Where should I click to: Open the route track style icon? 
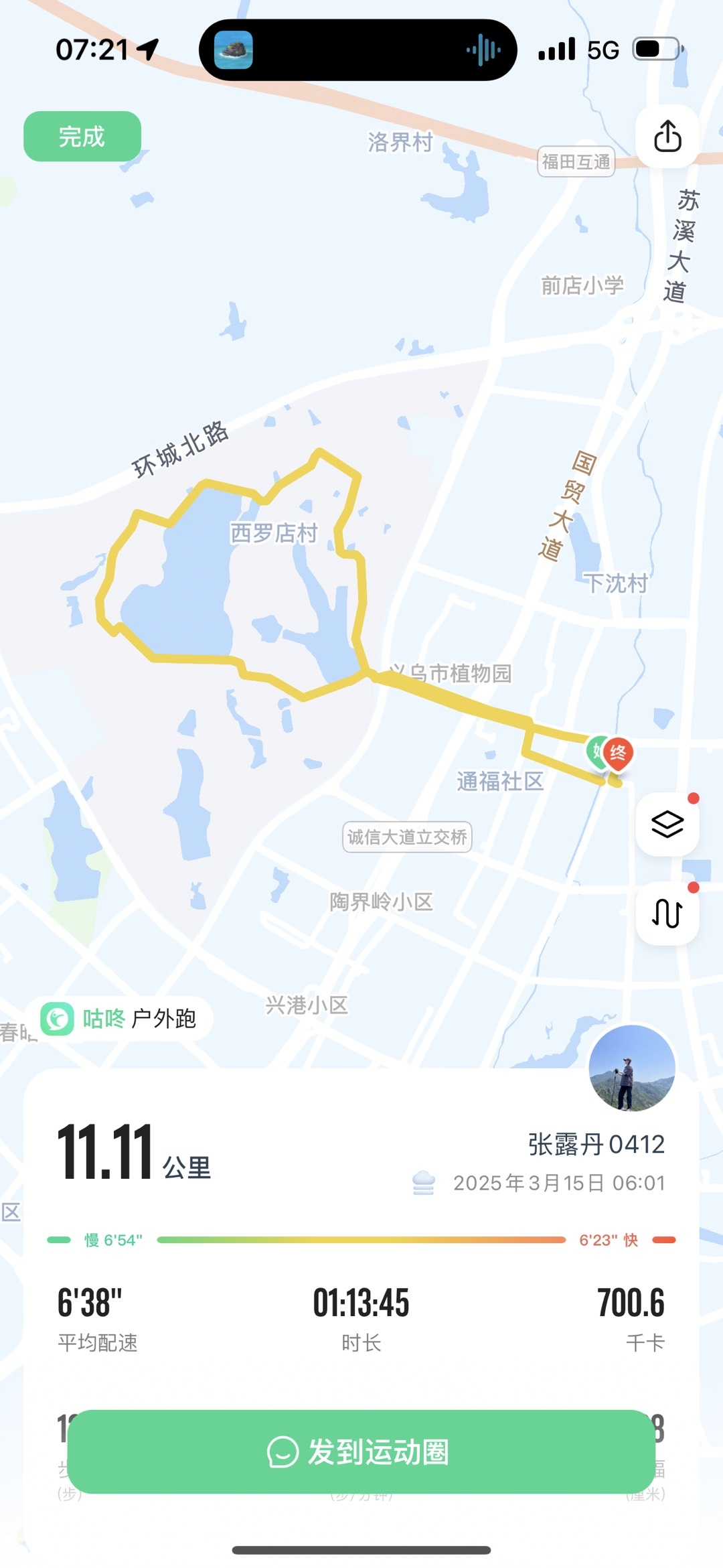pyautogui.click(x=667, y=913)
